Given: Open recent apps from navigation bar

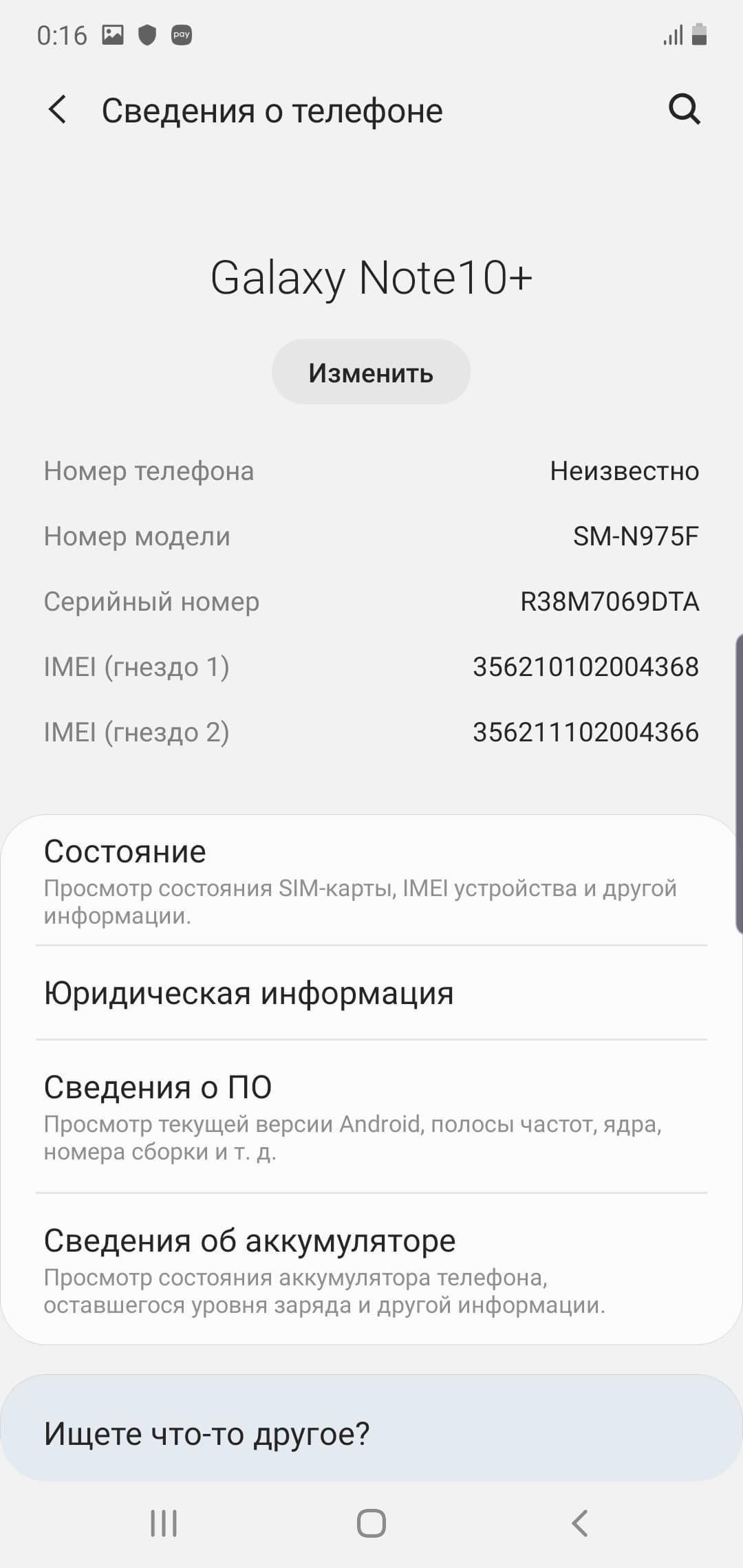Looking at the screenshot, I should tap(164, 1523).
